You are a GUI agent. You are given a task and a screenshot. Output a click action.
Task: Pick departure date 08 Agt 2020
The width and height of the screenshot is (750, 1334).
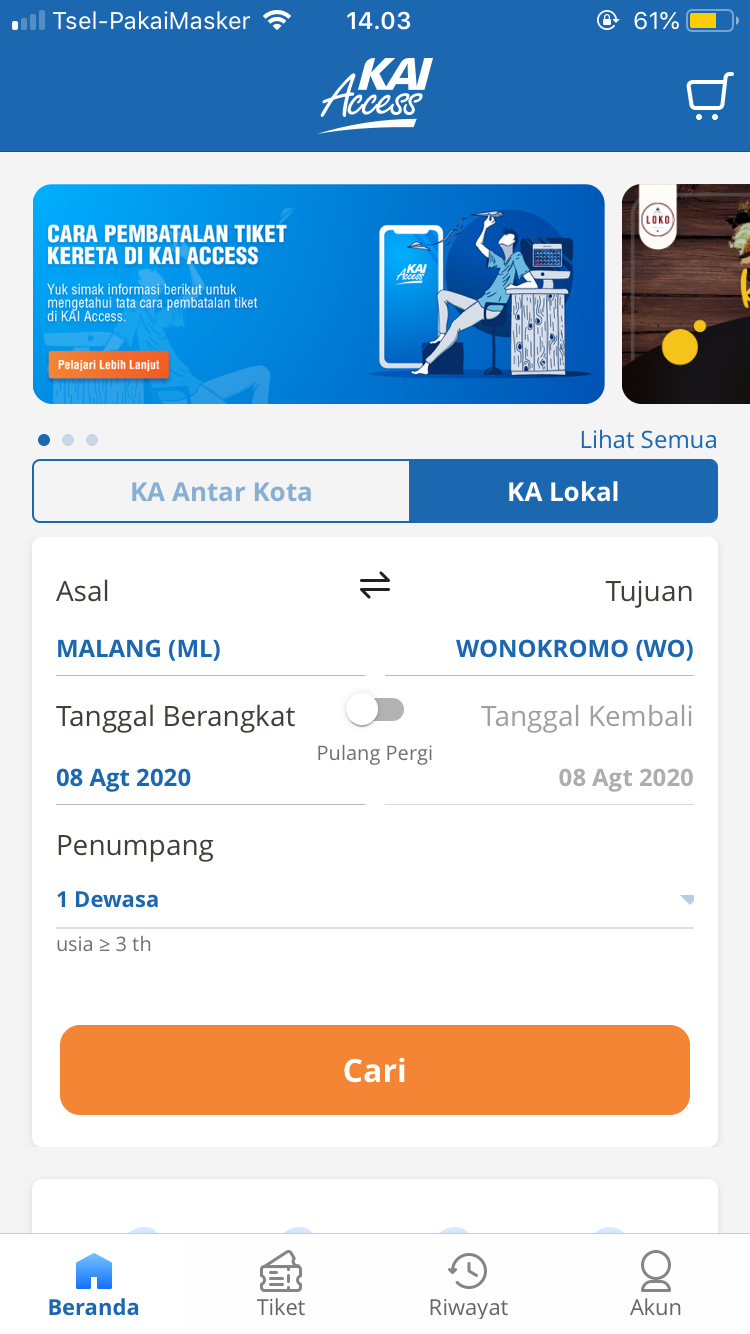(x=124, y=778)
